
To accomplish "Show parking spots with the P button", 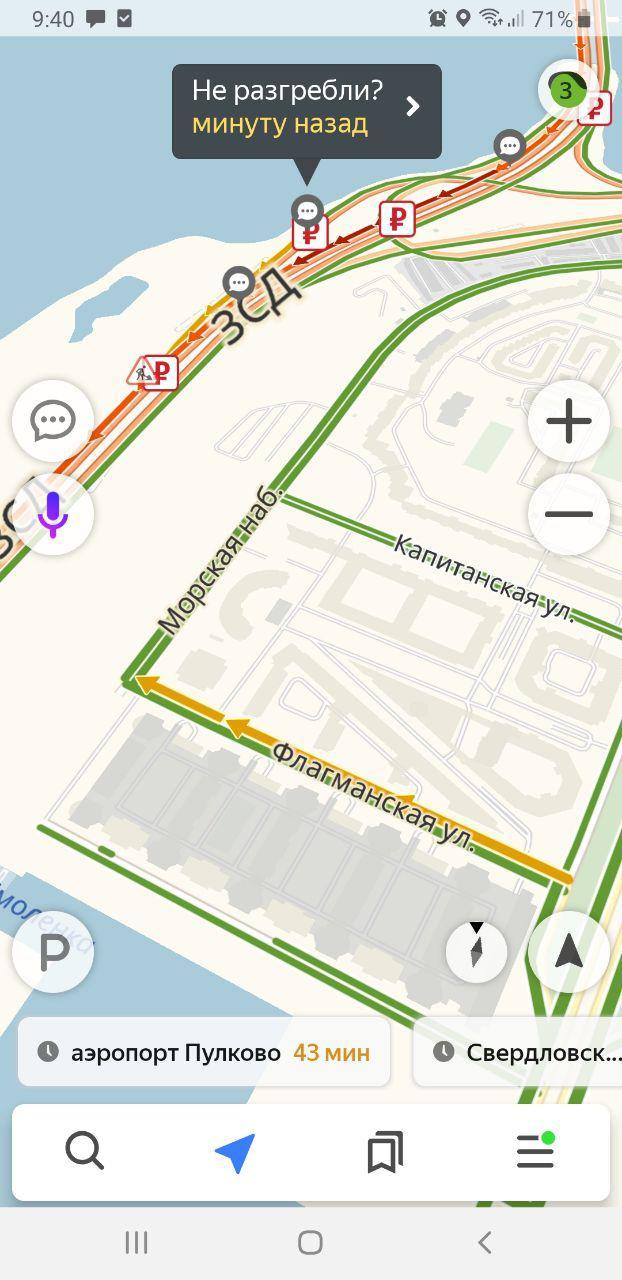I will point(53,952).
